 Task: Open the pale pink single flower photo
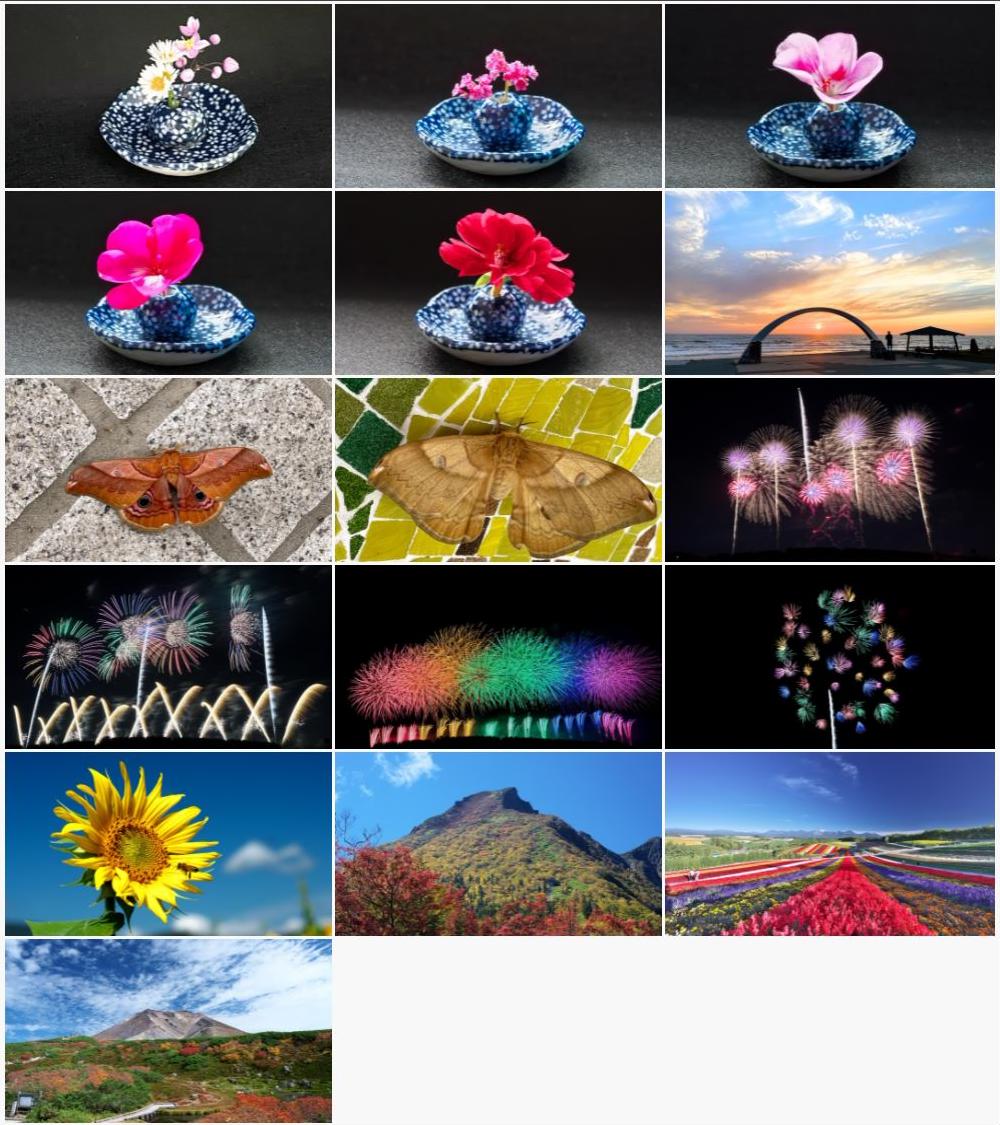tap(829, 96)
